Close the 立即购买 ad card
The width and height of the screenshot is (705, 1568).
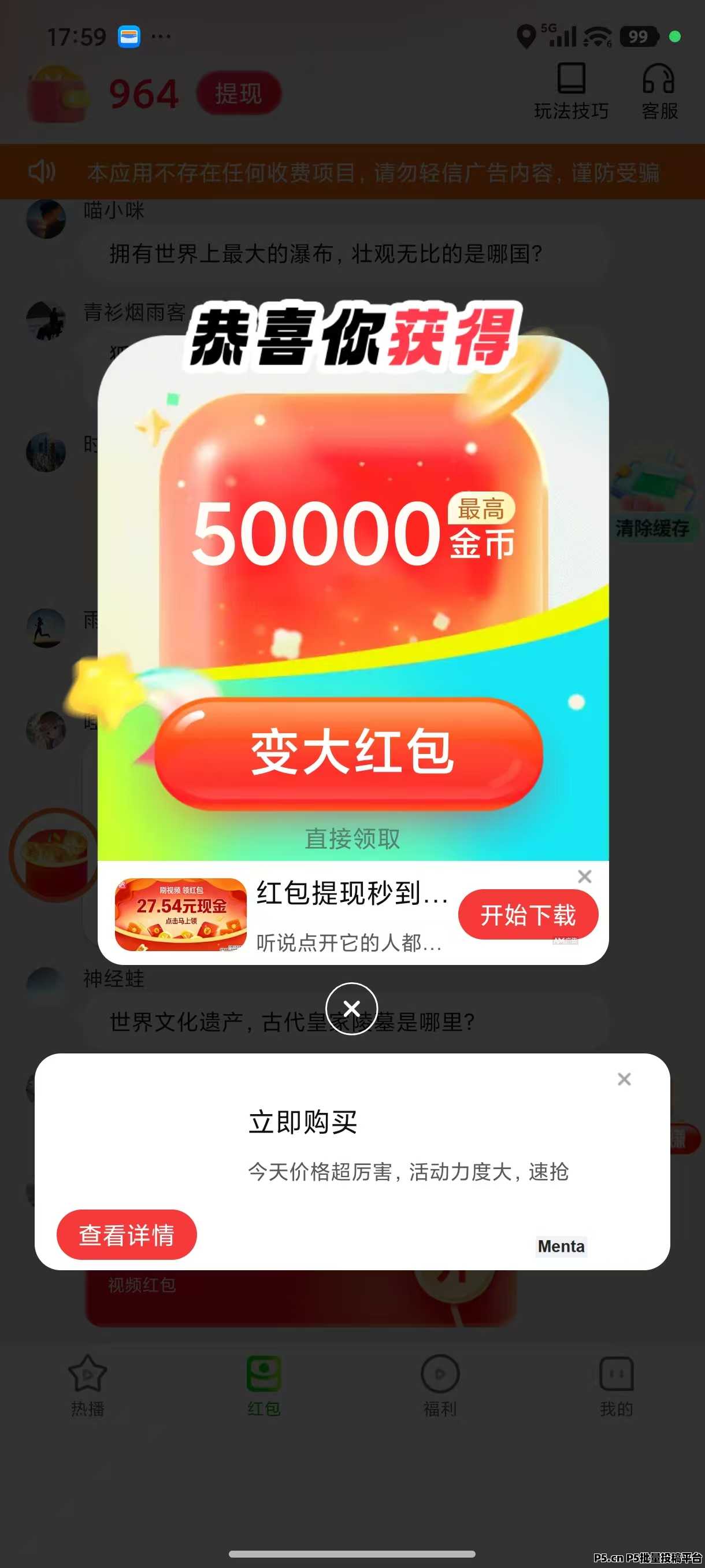(x=624, y=1079)
